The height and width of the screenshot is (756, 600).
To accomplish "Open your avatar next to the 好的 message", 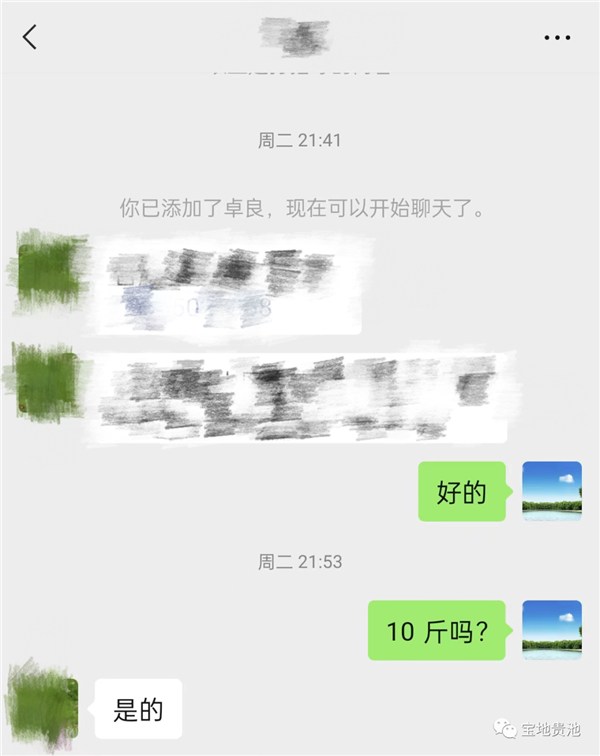I will (x=551, y=491).
